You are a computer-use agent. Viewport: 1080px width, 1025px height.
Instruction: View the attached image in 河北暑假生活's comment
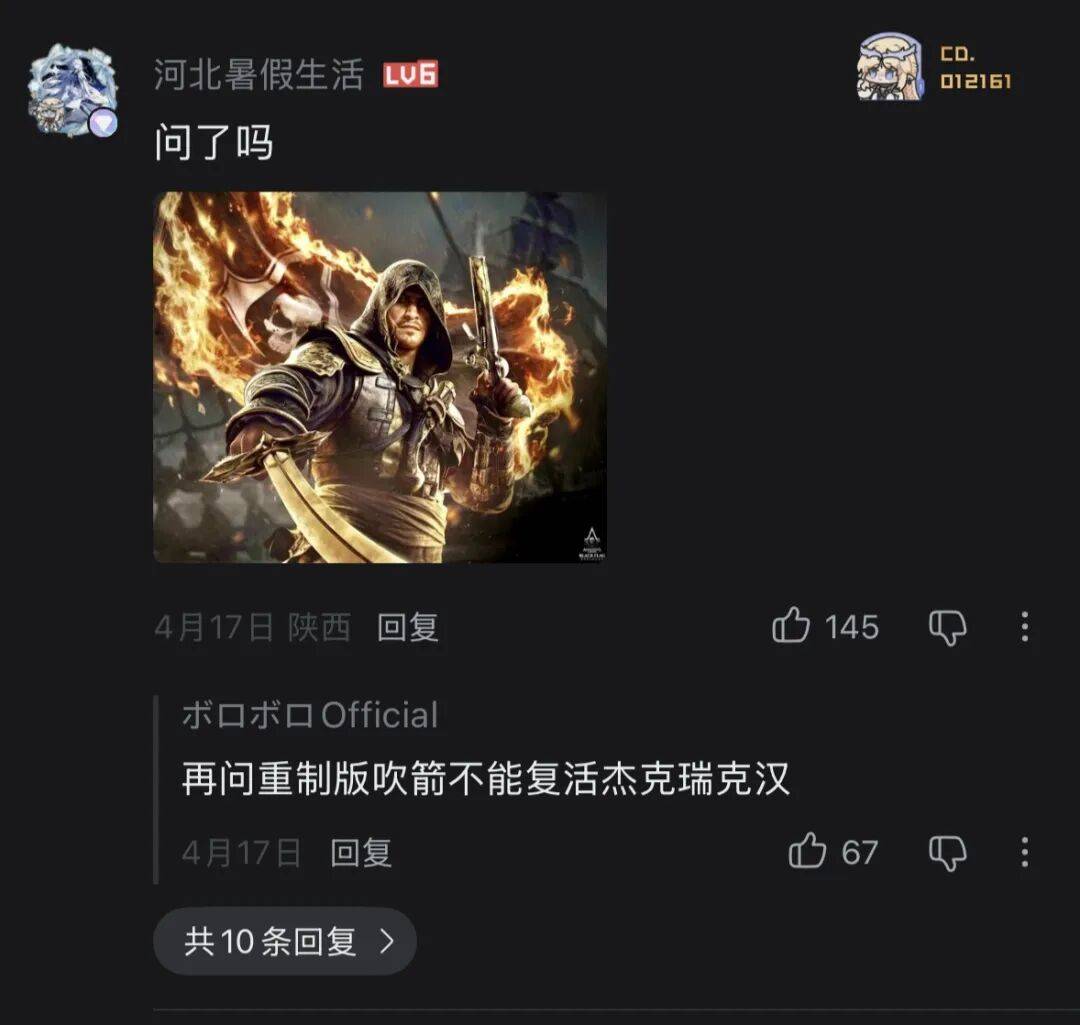pos(380,377)
